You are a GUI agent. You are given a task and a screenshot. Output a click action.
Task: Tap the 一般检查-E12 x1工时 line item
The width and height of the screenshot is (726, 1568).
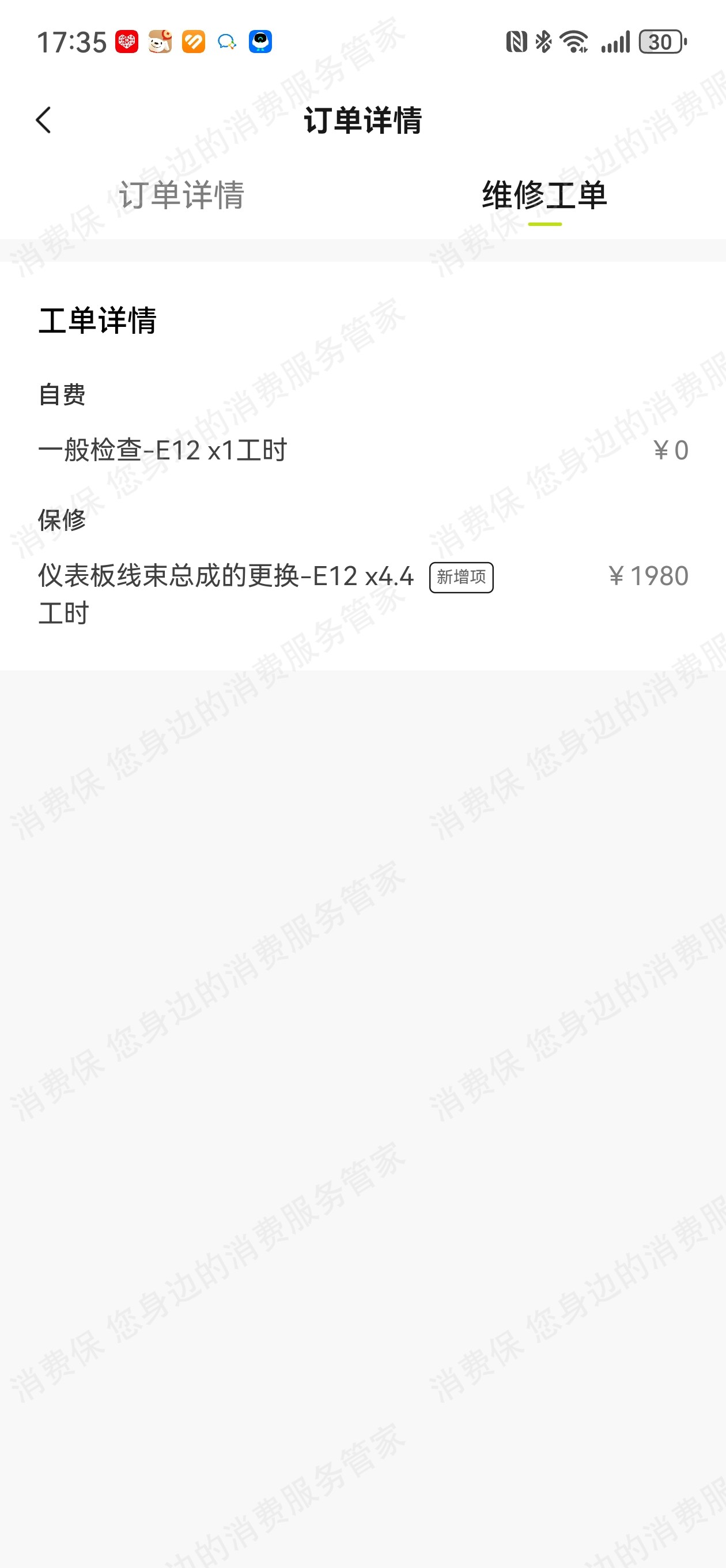pyautogui.click(x=163, y=450)
